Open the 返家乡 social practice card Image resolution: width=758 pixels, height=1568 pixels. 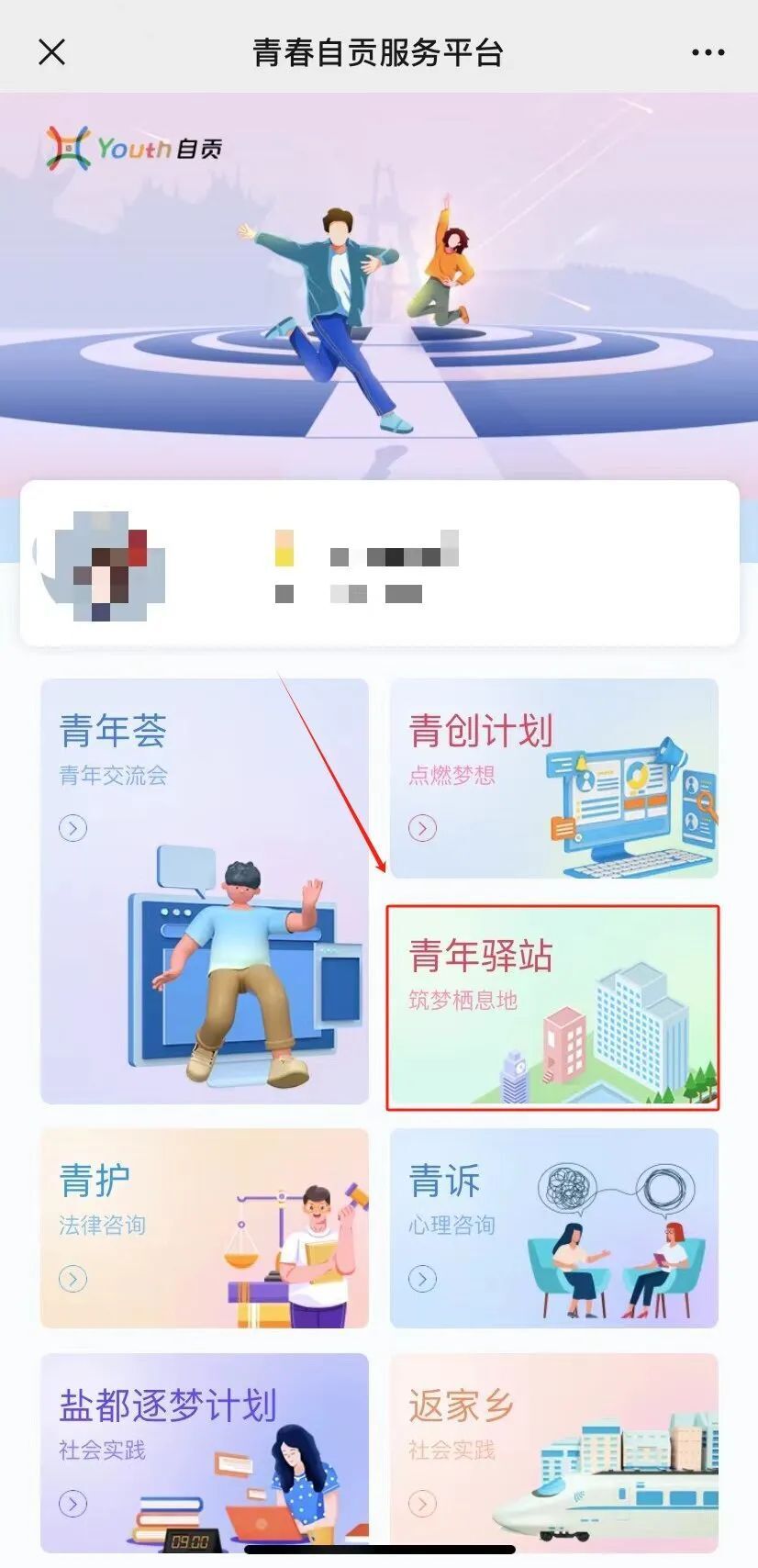pyautogui.click(x=553, y=1452)
